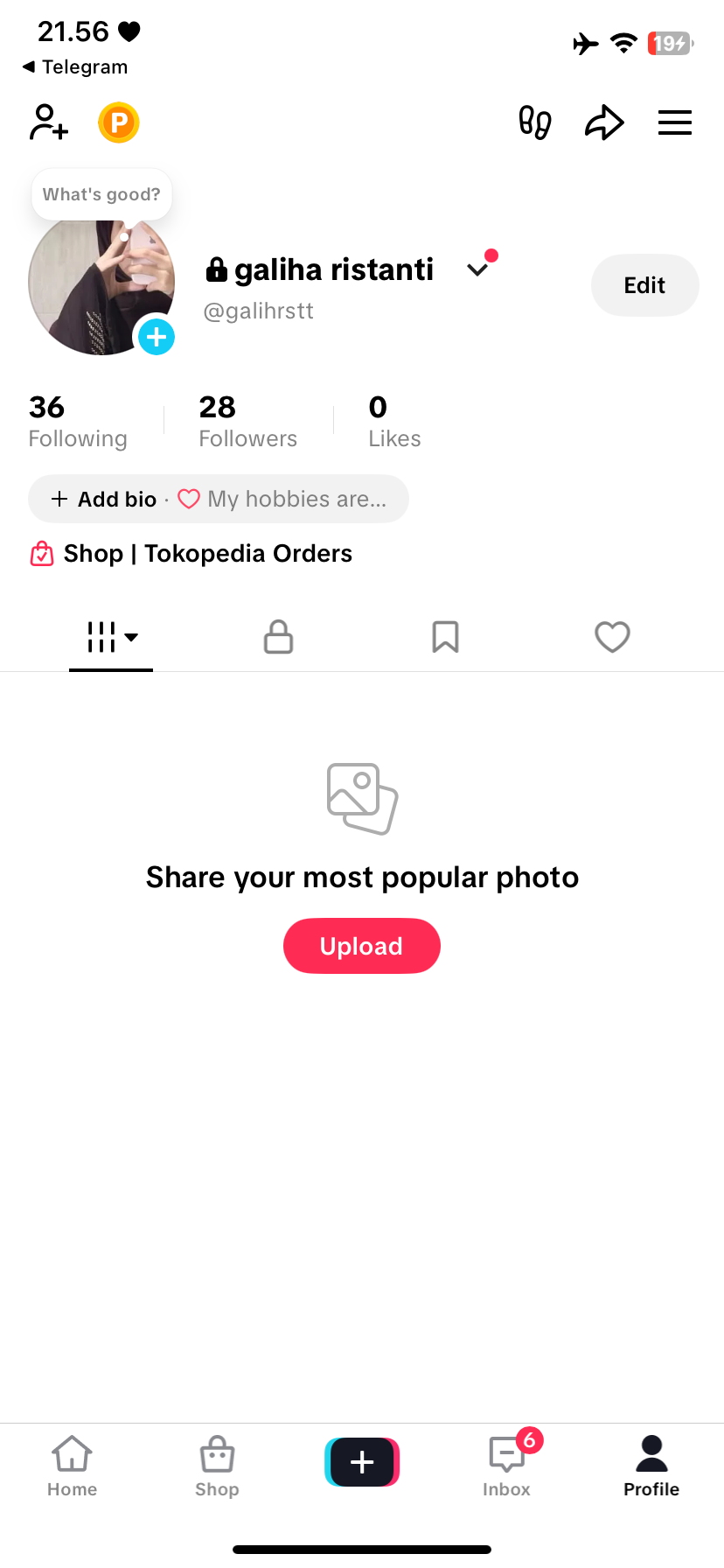Screen dimensions: 724x1568
Task: Go to the Inbox tab
Action: 507,1465
